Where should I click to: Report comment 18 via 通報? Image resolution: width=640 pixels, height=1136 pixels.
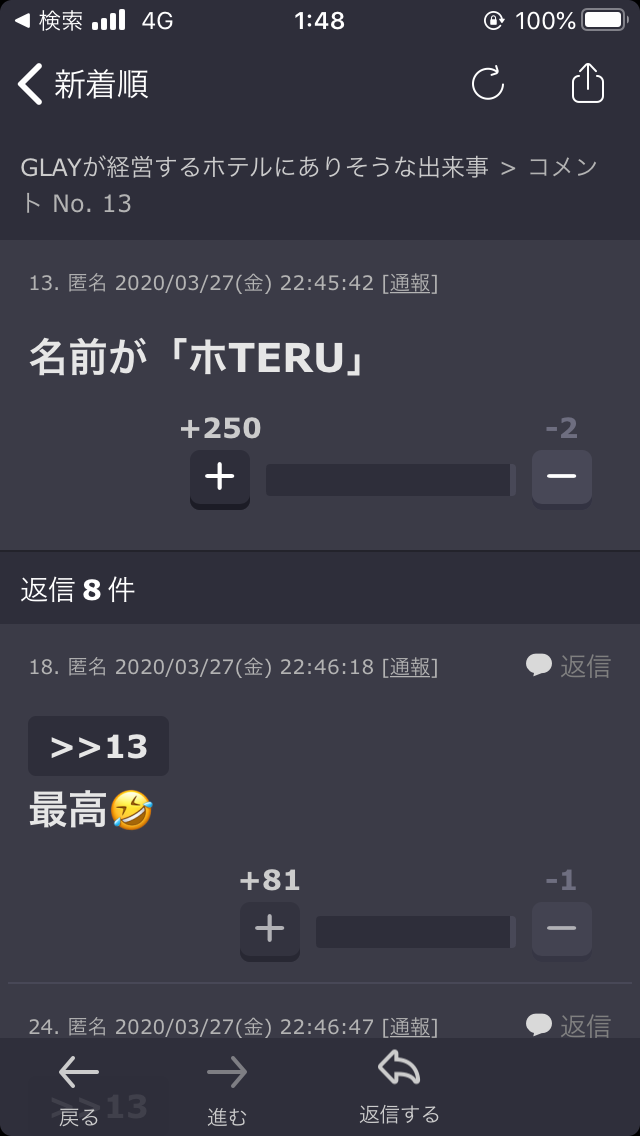[410, 667]
